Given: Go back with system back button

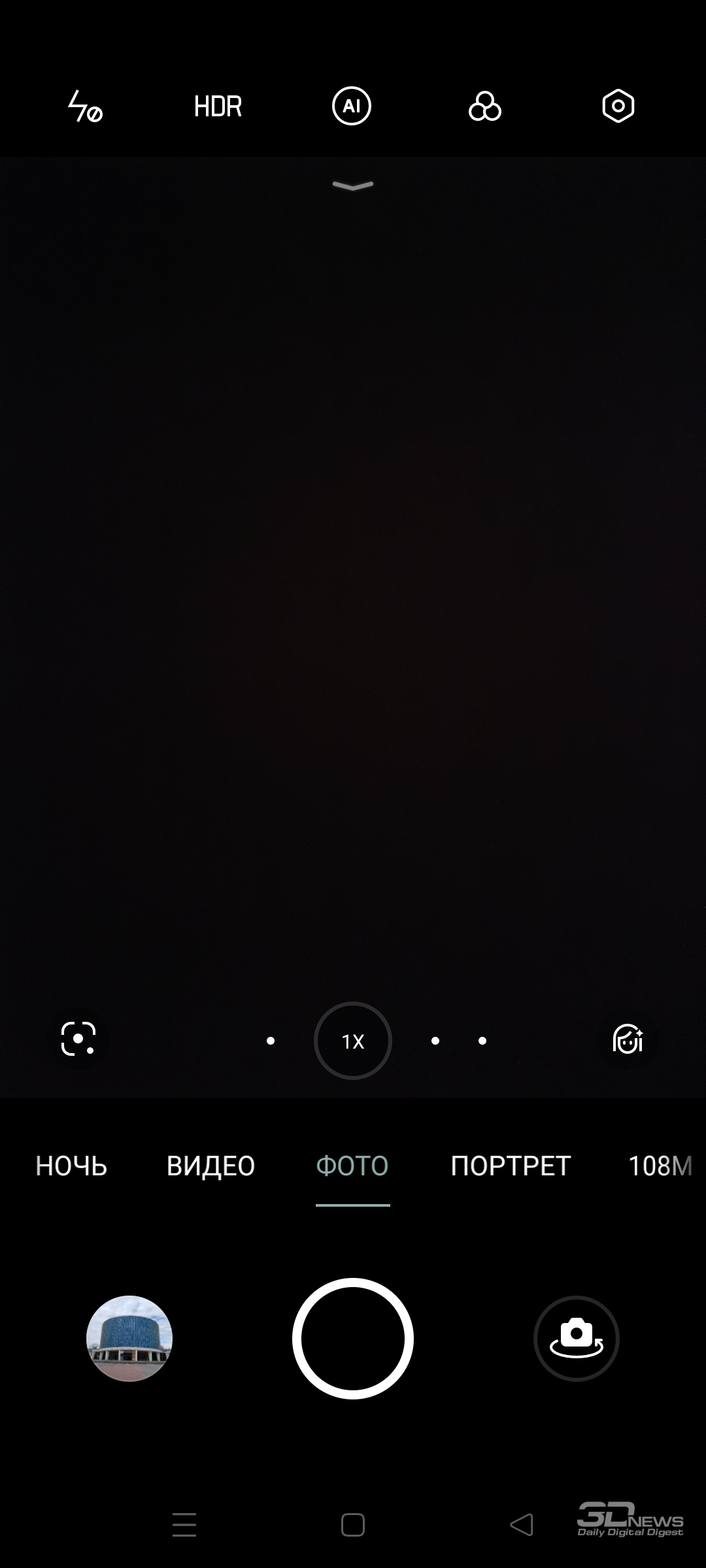Looking at the screenshot, I should [522, 1525].
